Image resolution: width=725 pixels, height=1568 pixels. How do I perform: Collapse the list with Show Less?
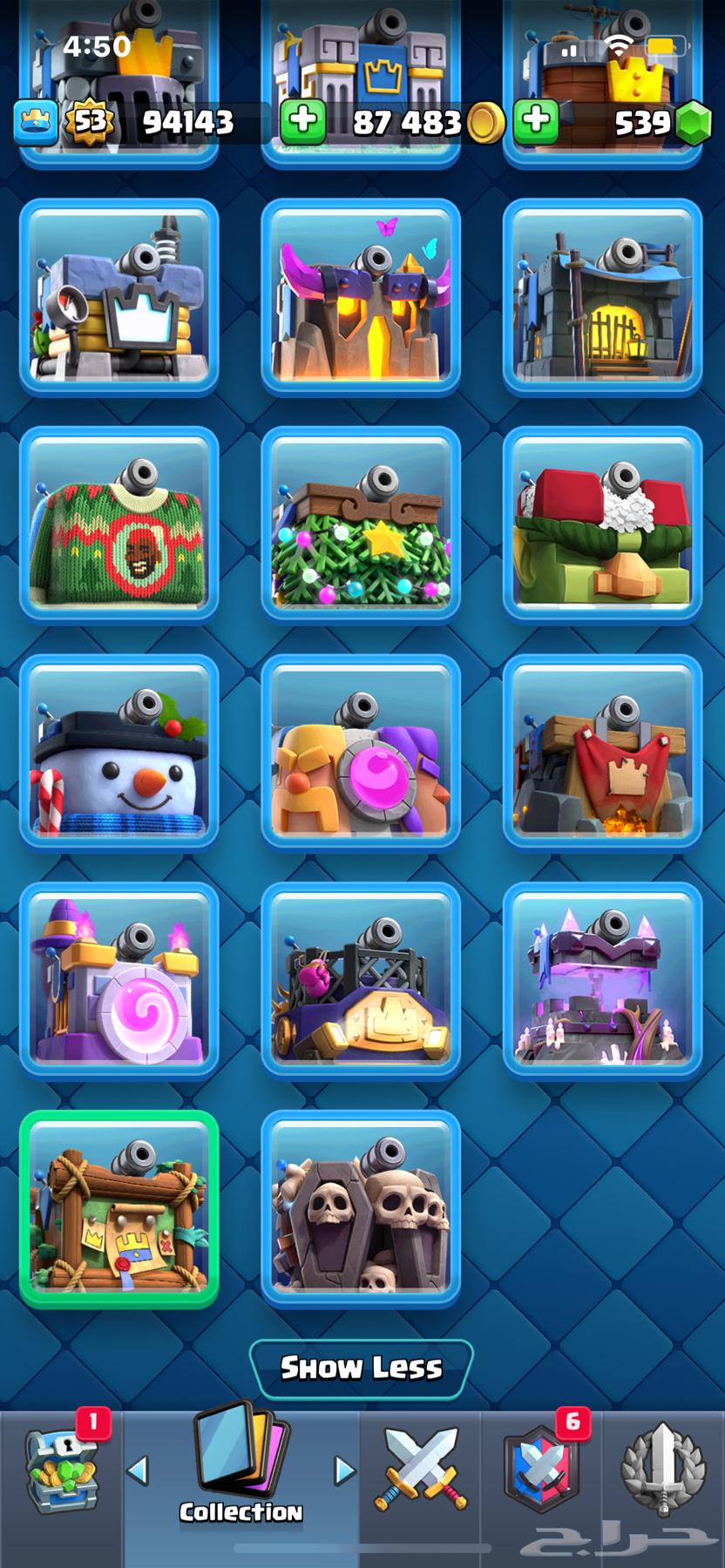361,1368
